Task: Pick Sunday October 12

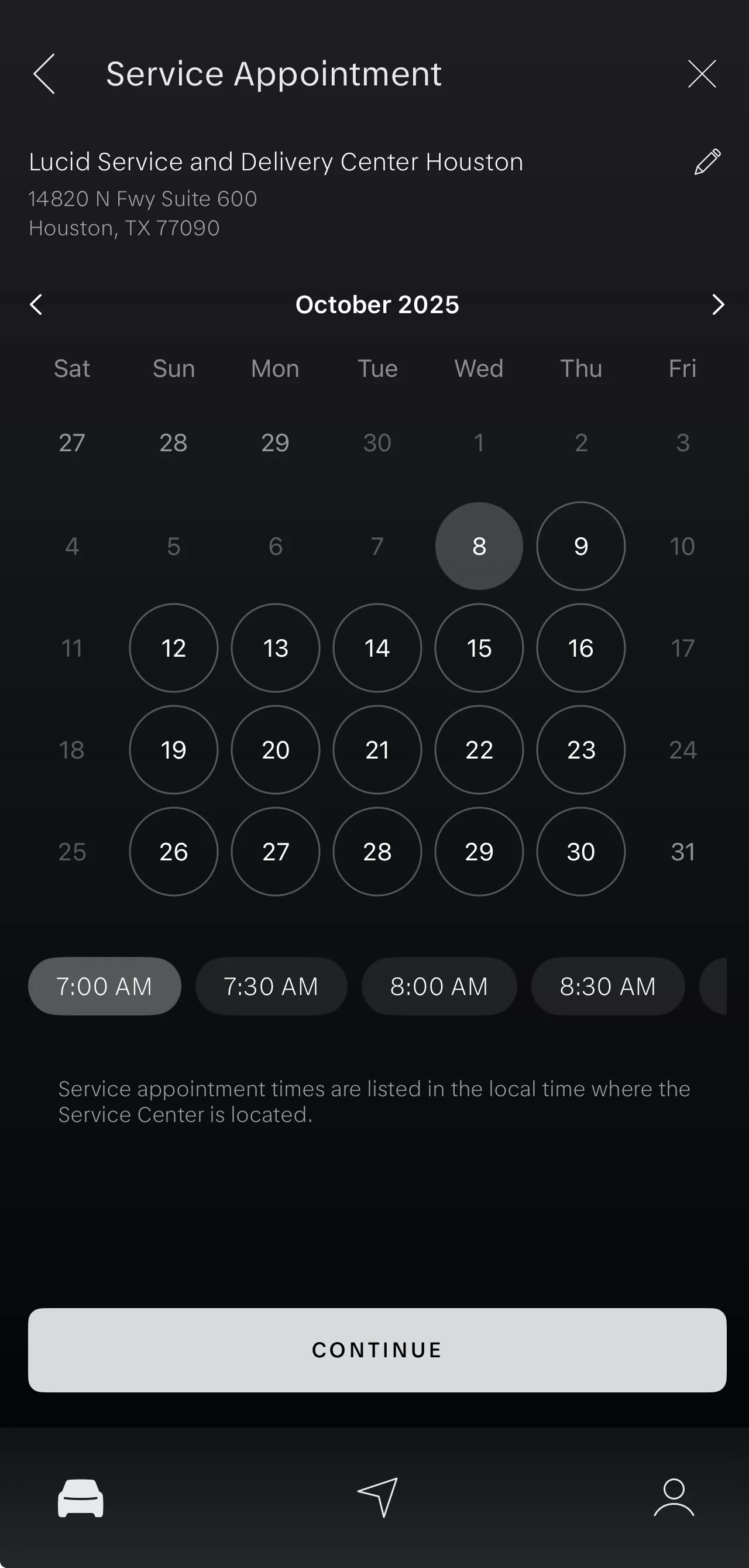Action: [x=173, y=648]
